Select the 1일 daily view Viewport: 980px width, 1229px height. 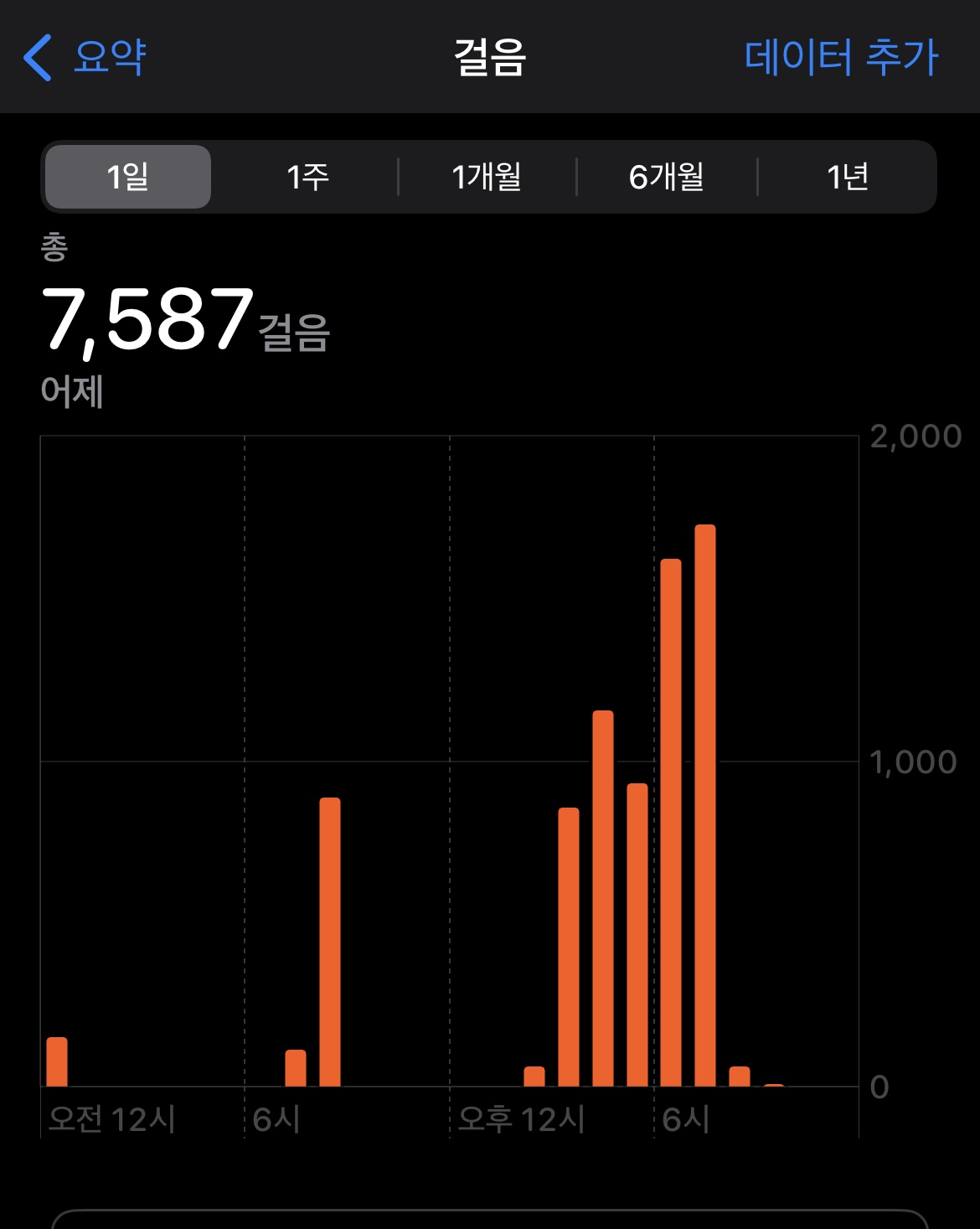tap(128, 177)
